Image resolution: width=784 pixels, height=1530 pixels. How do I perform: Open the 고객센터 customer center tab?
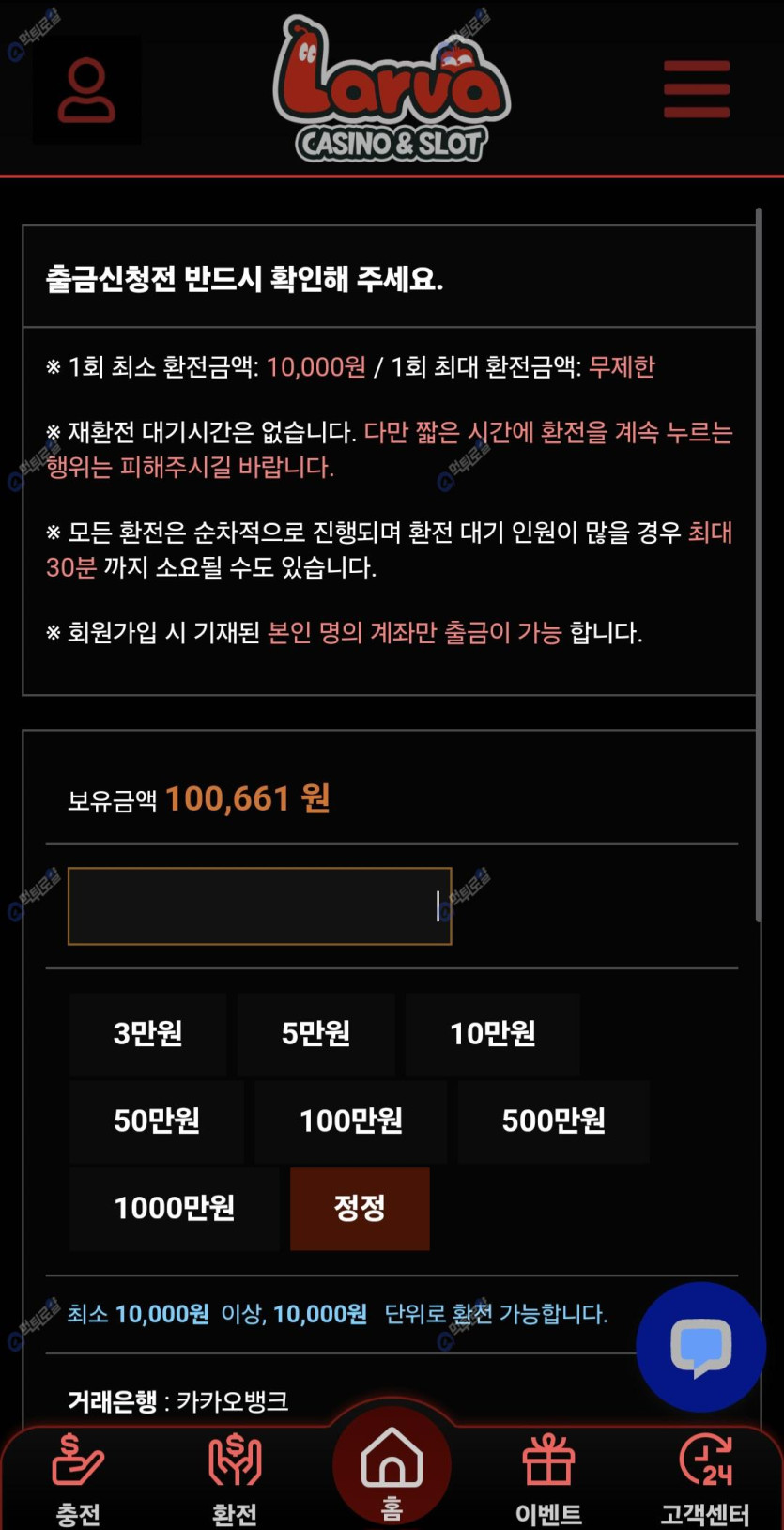(x=705, y=1475)
